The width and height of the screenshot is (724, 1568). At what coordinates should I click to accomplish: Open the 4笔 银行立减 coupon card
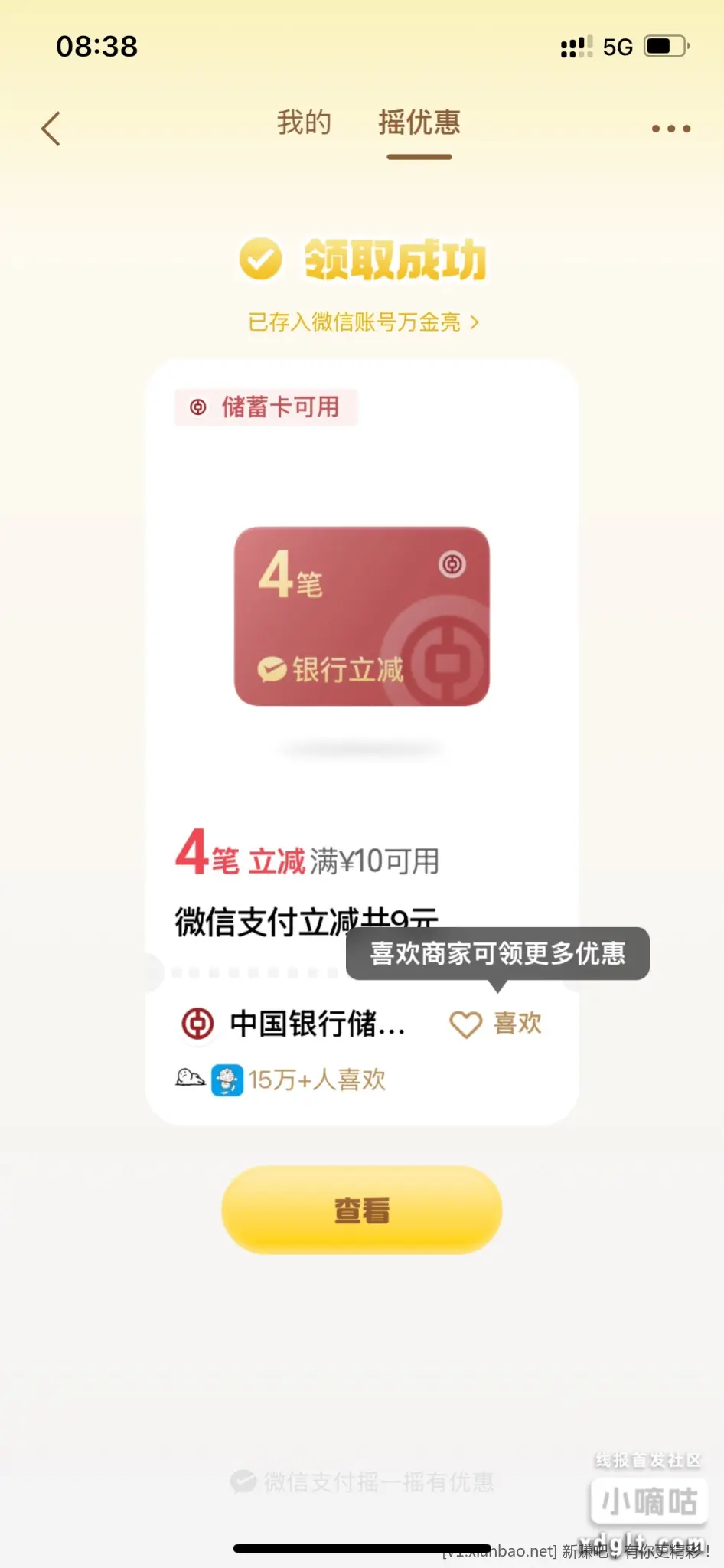tap(361, 616)
